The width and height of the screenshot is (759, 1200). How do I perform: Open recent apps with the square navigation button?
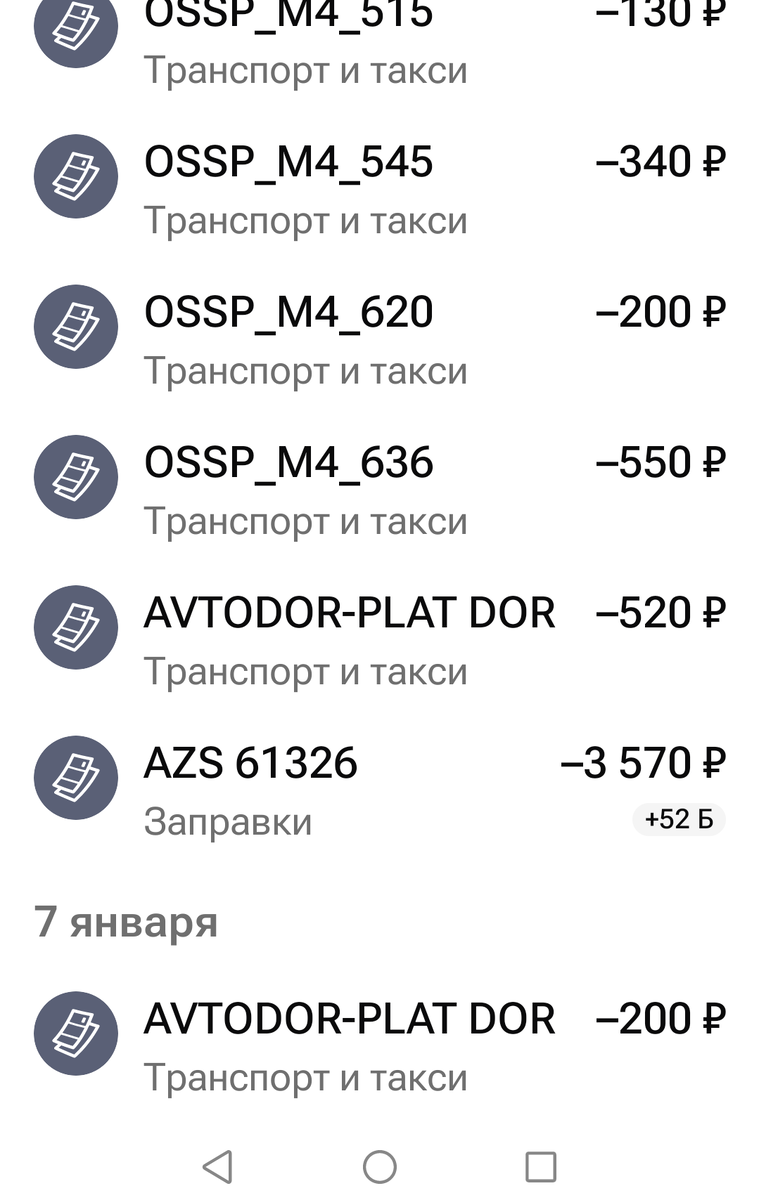coord(541,1165)
